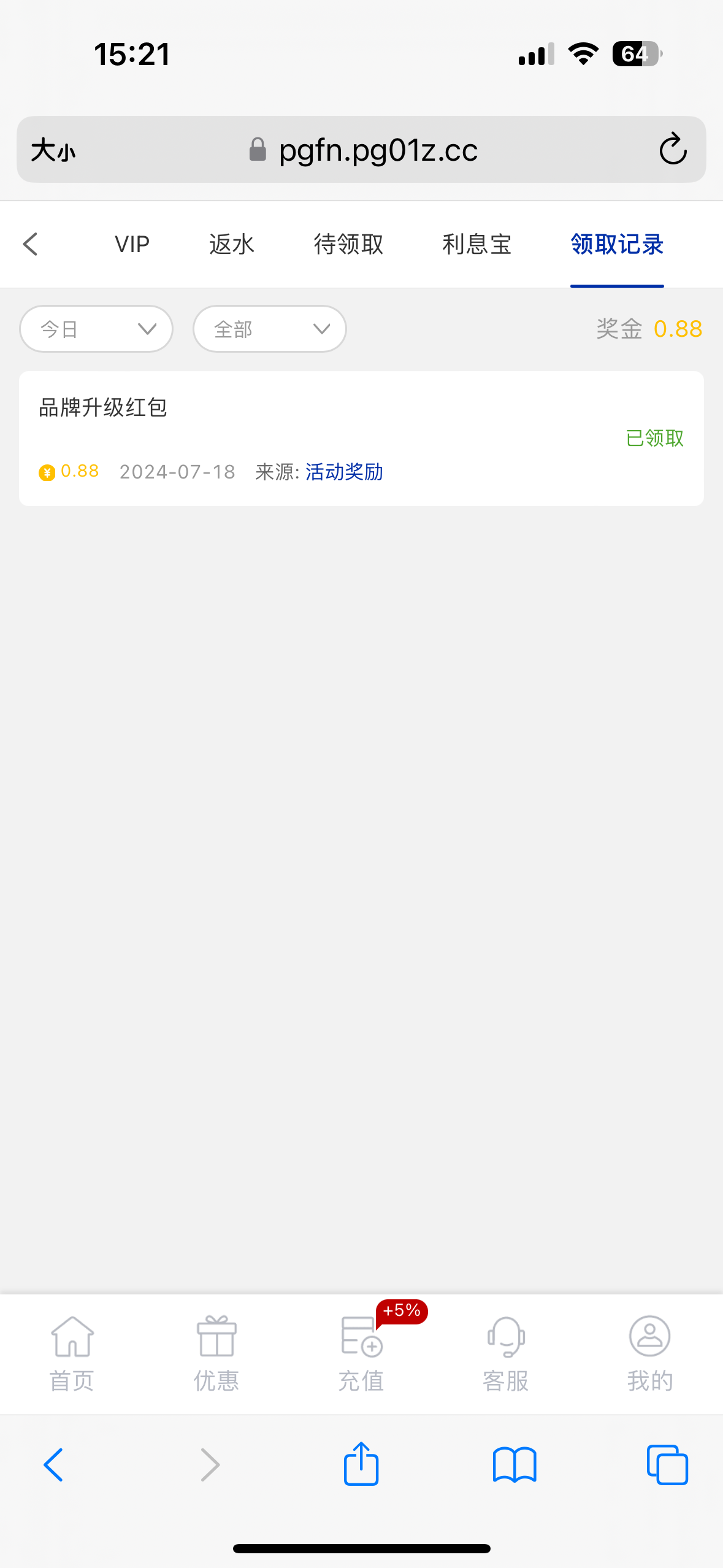Open Safari bookmarks
This screenshot has width=723, height=1568.
pos(515,1464)
